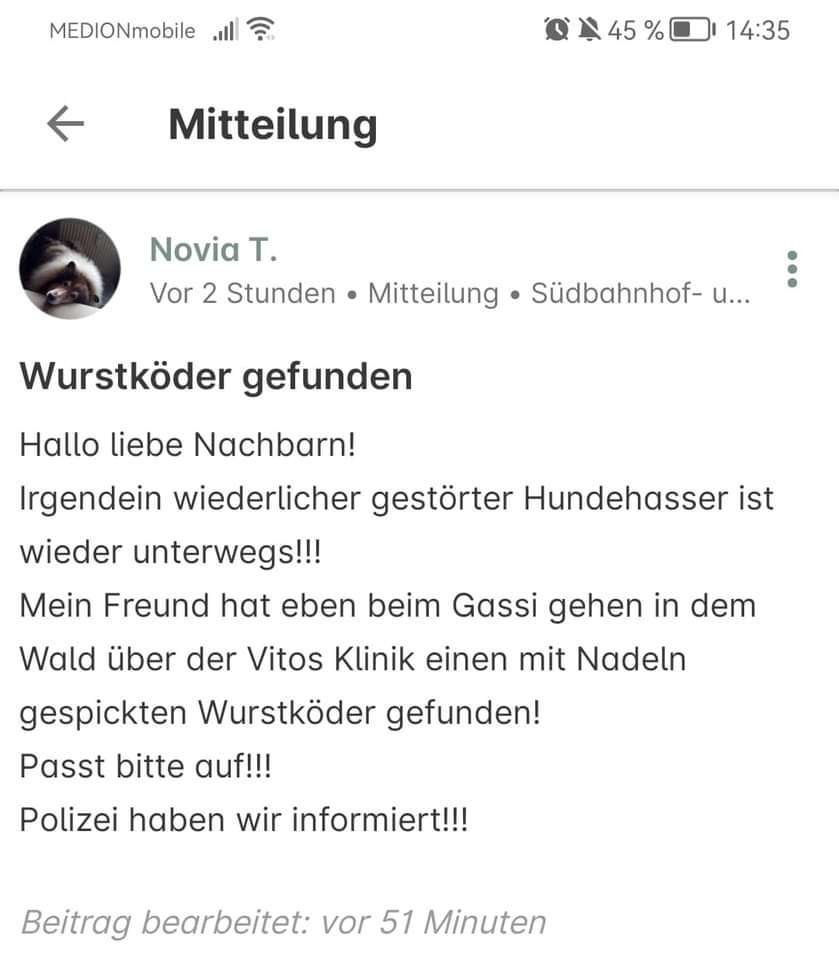Screen dimensions: 839x960
Task: Tap the carrier label MEDIONmobile
Action: point(122,31)
